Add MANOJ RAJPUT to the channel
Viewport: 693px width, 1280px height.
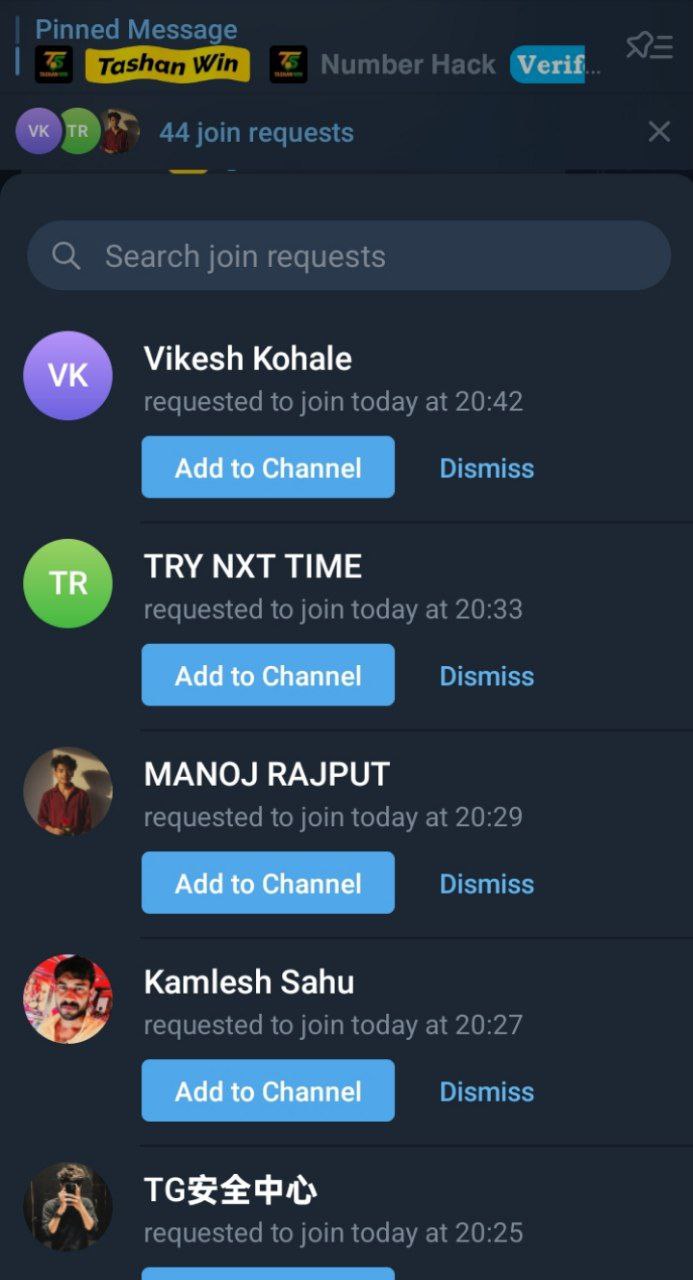pos(268,883)
